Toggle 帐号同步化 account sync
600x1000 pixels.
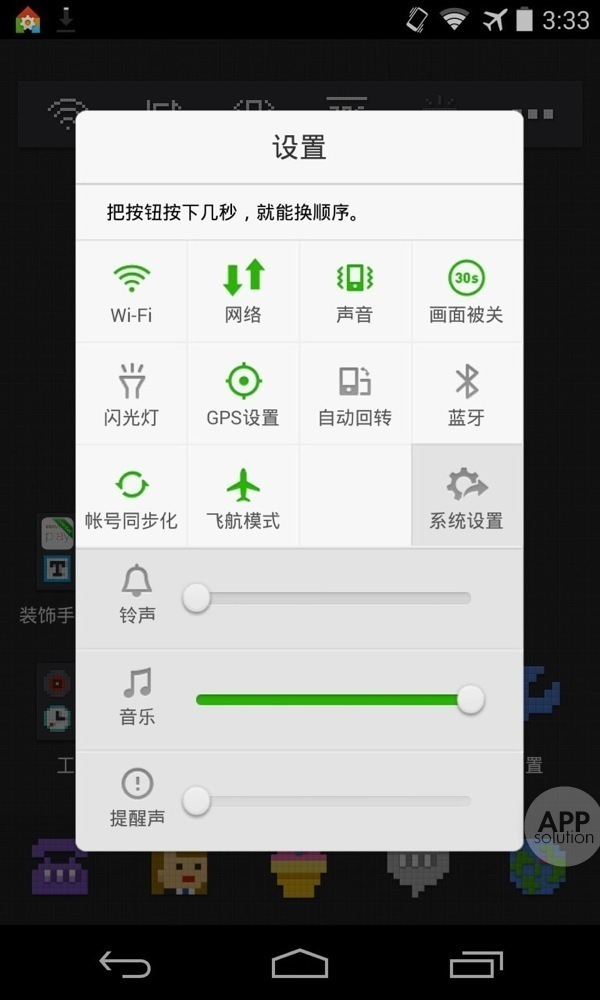131,497
